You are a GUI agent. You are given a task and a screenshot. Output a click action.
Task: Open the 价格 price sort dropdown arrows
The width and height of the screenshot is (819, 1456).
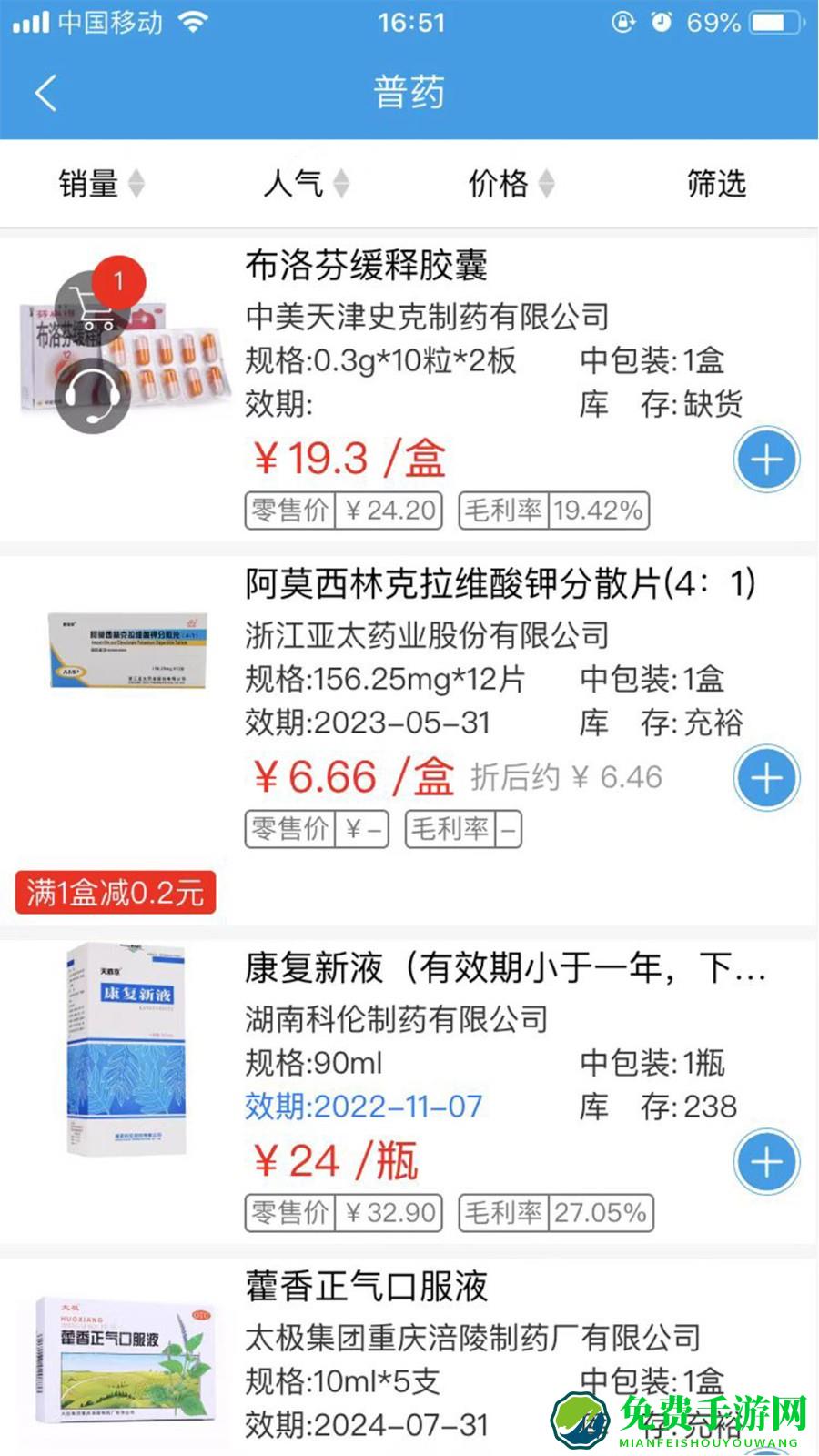(x=546, y=184)
